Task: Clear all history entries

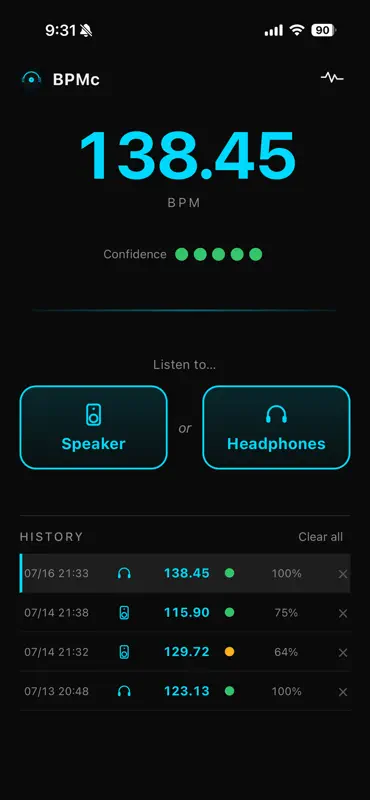Action: coord(320,537)
